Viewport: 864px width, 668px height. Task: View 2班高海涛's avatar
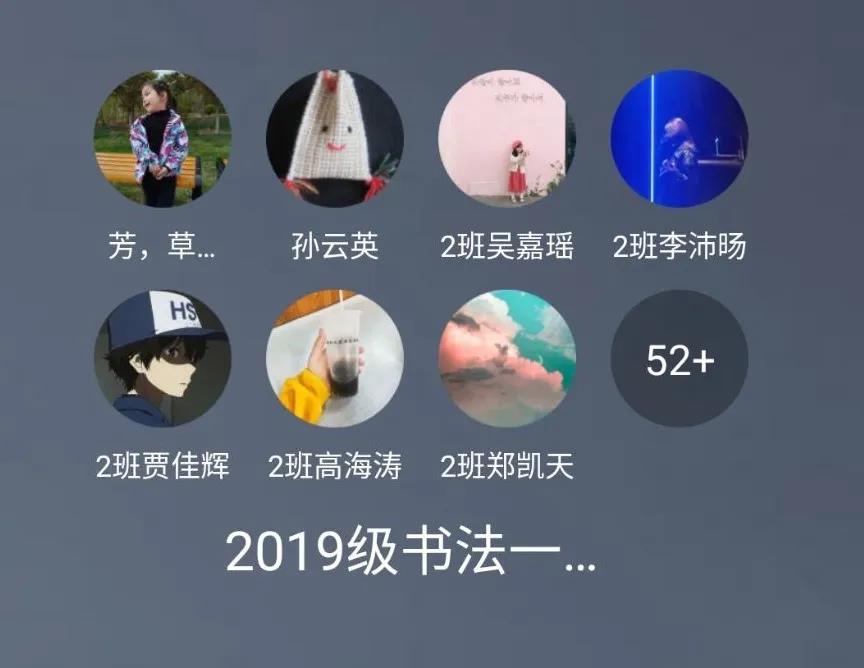[x=334, y=358]
